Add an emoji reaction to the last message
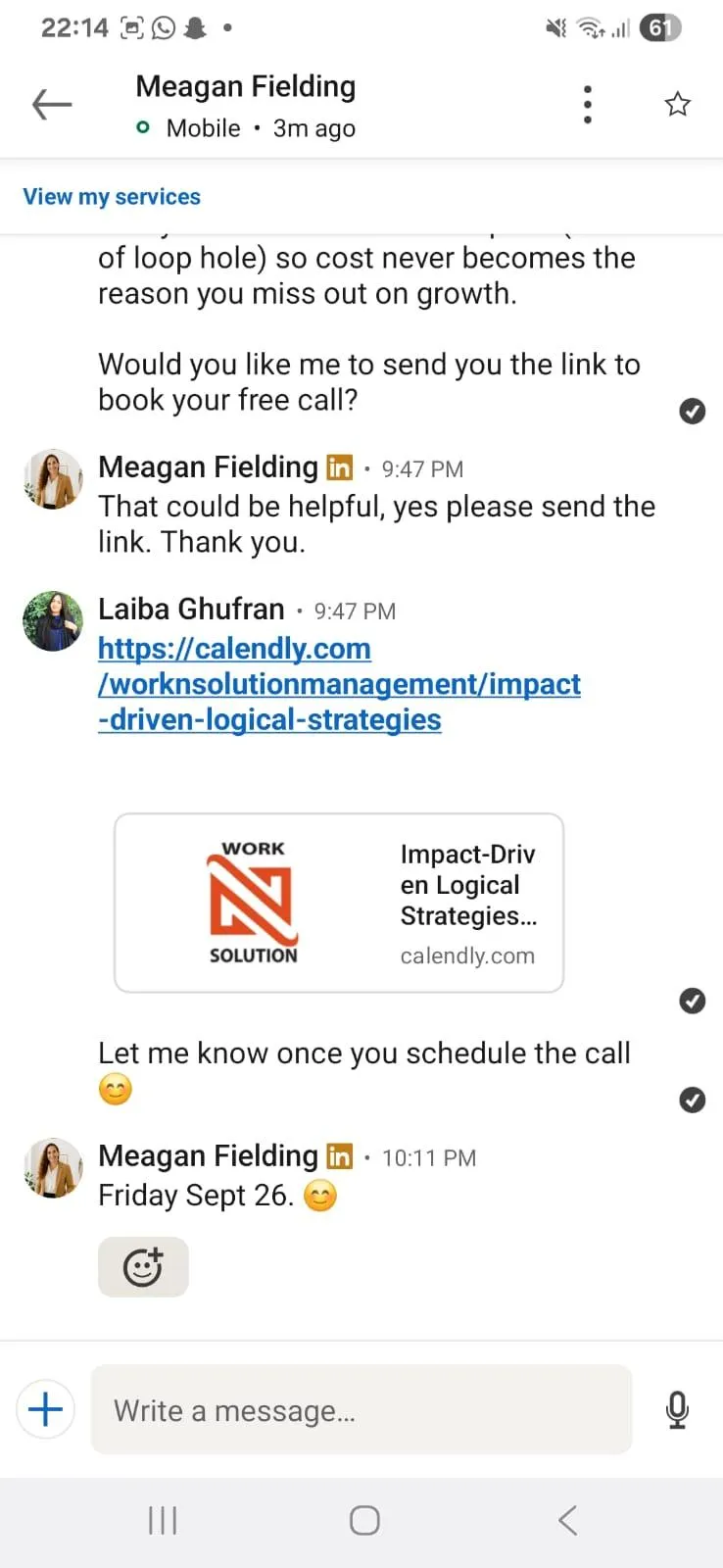The width and height of the screenshot is (723, 1568). point(143,1267)
